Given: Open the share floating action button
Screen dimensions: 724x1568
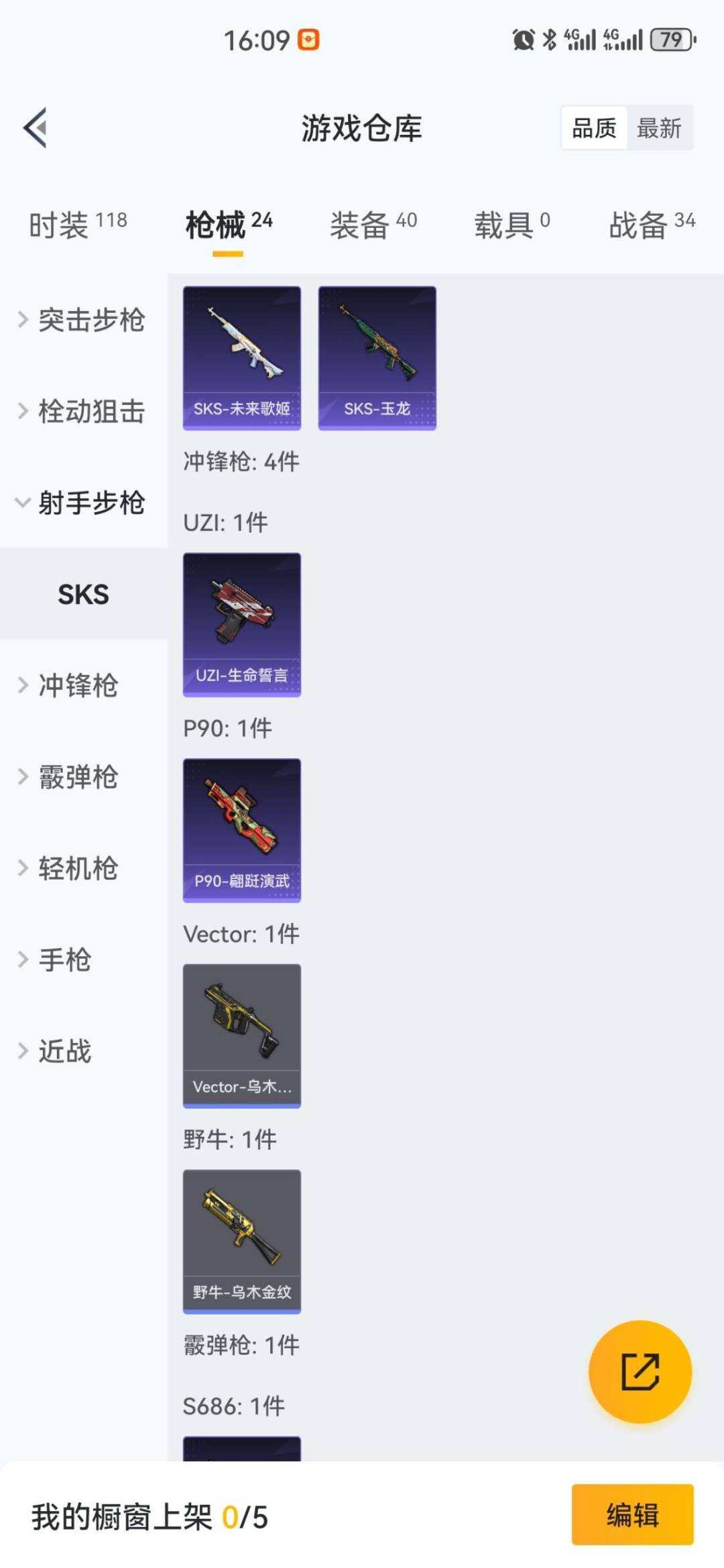Looking at the screenshot, I should pos(640,1372).
